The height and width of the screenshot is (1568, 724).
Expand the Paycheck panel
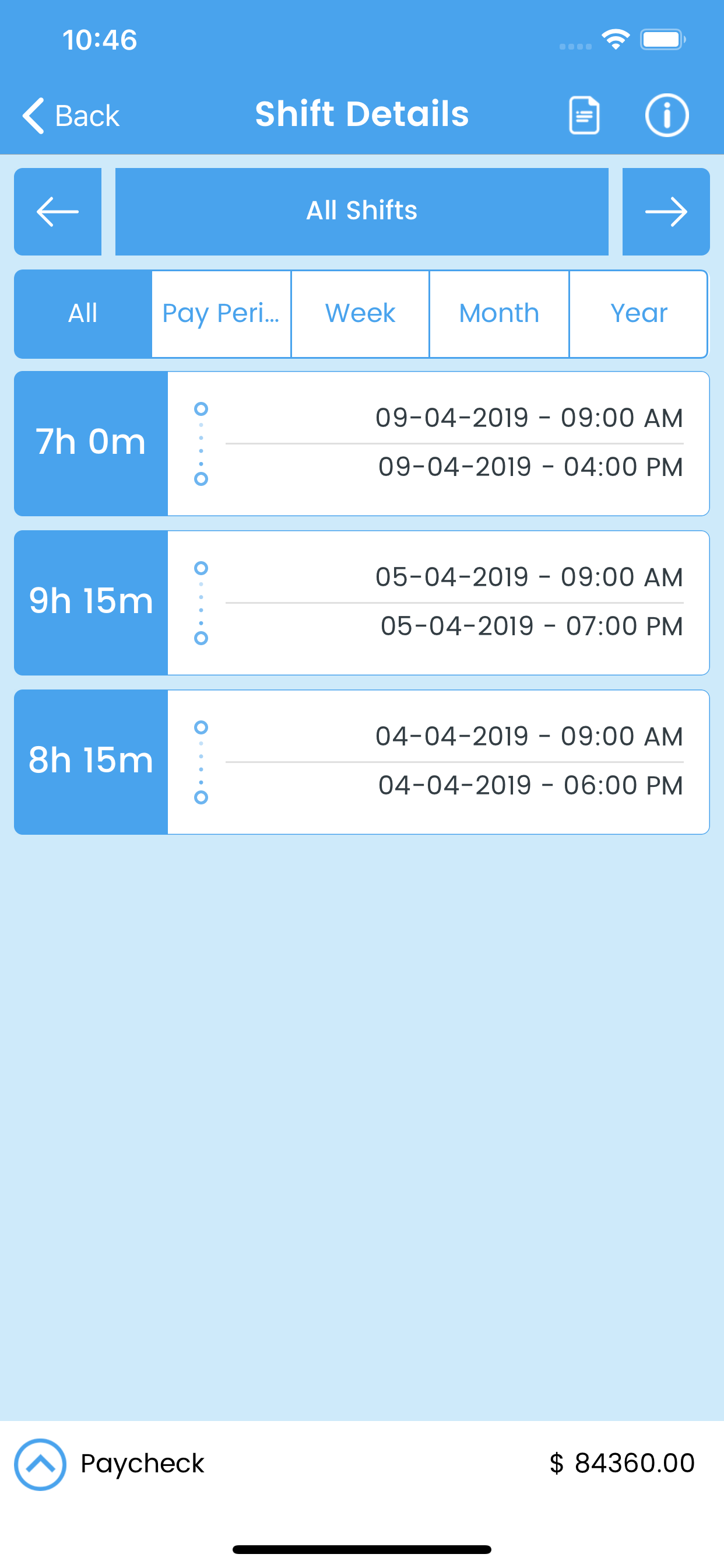point(40,1465)
